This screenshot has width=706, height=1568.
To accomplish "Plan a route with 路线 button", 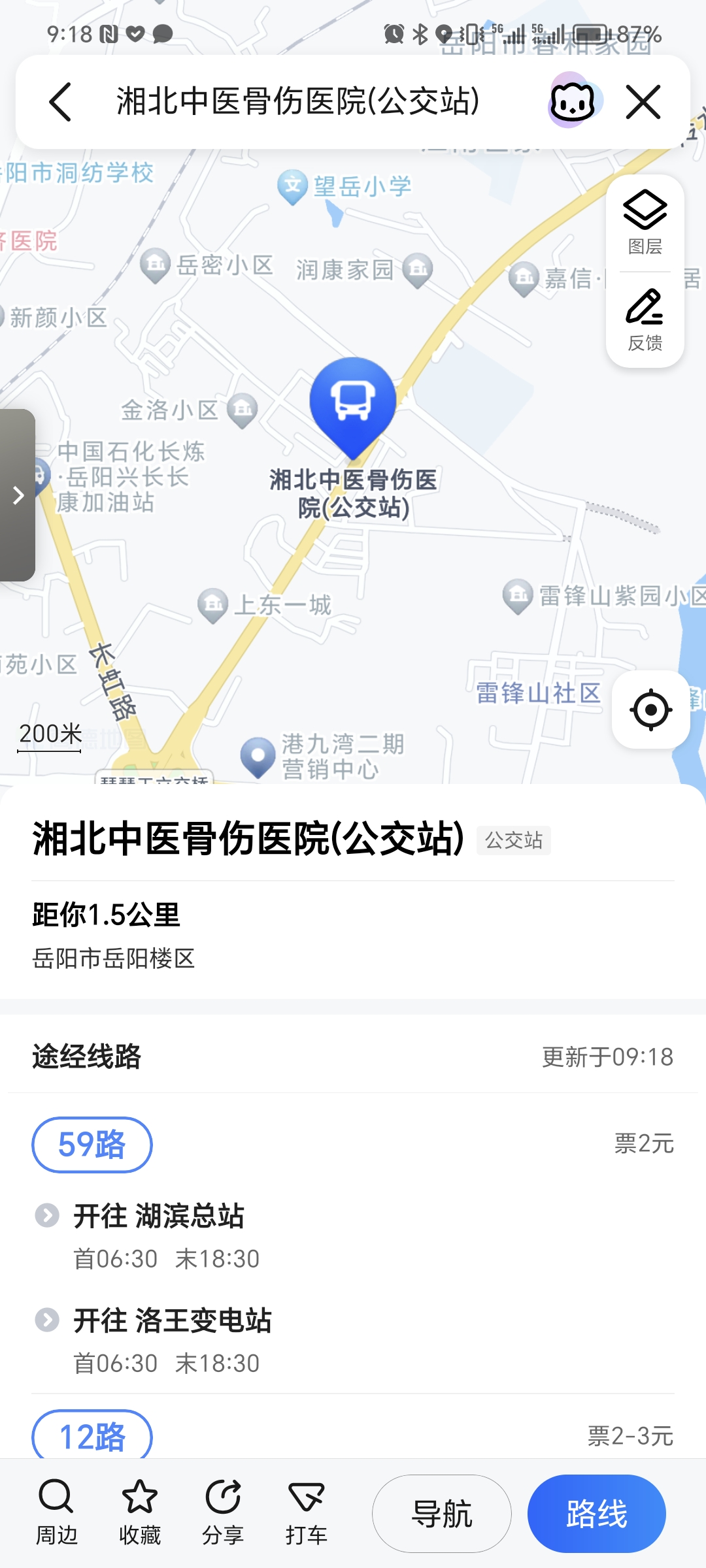I will tap(596, 1513).
